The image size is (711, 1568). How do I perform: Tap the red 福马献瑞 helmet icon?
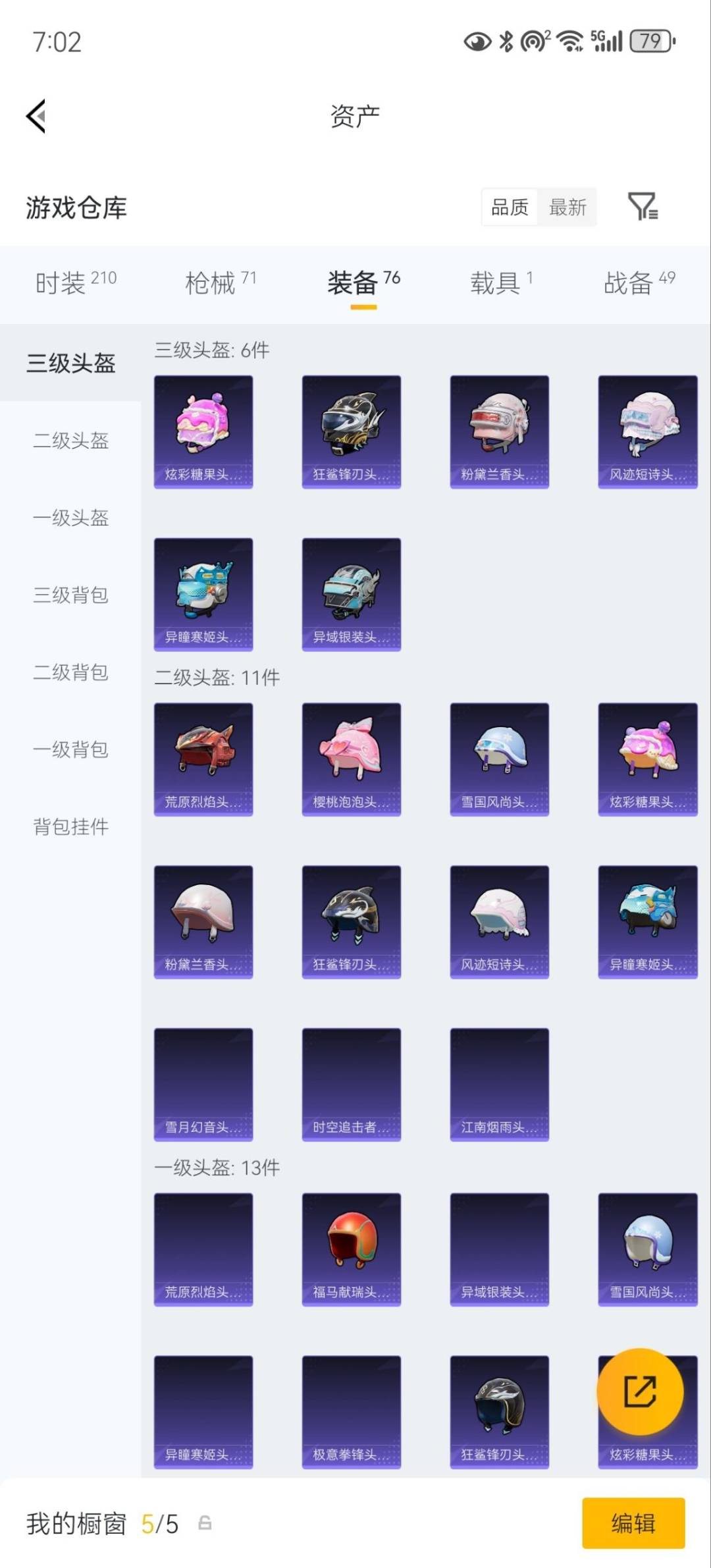(351, 1248)
